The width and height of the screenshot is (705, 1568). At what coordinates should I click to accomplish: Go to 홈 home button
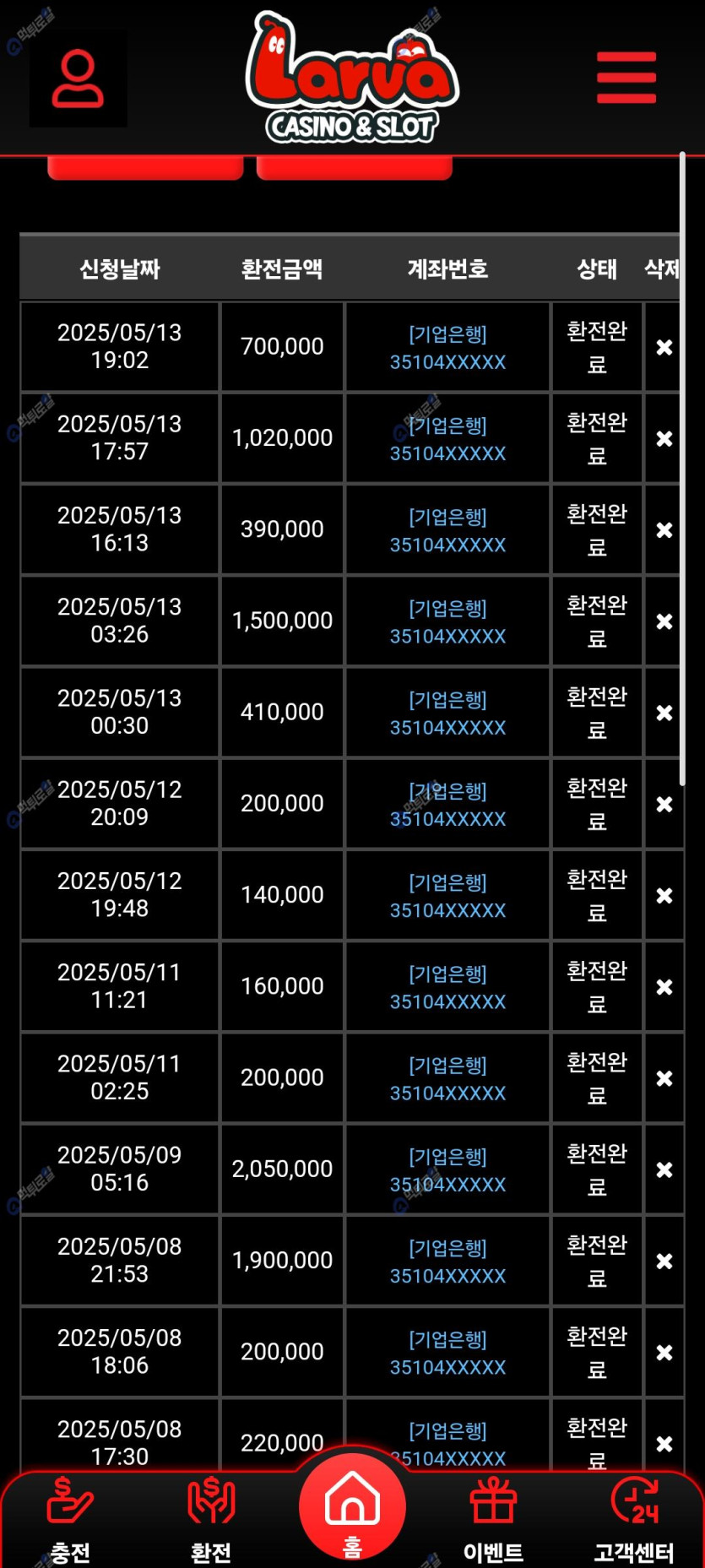[x=352, y=1507]
